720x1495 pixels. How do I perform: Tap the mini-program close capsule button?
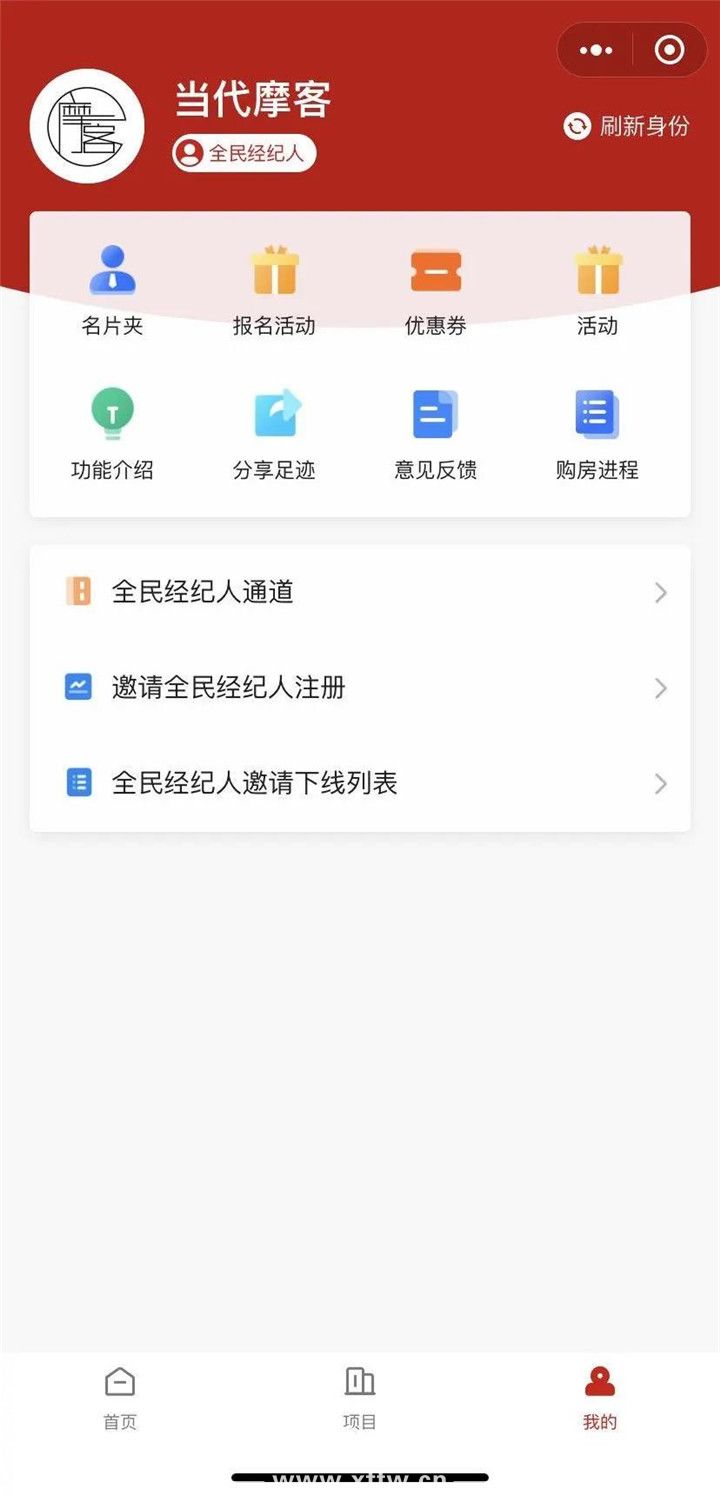[668, 50]
